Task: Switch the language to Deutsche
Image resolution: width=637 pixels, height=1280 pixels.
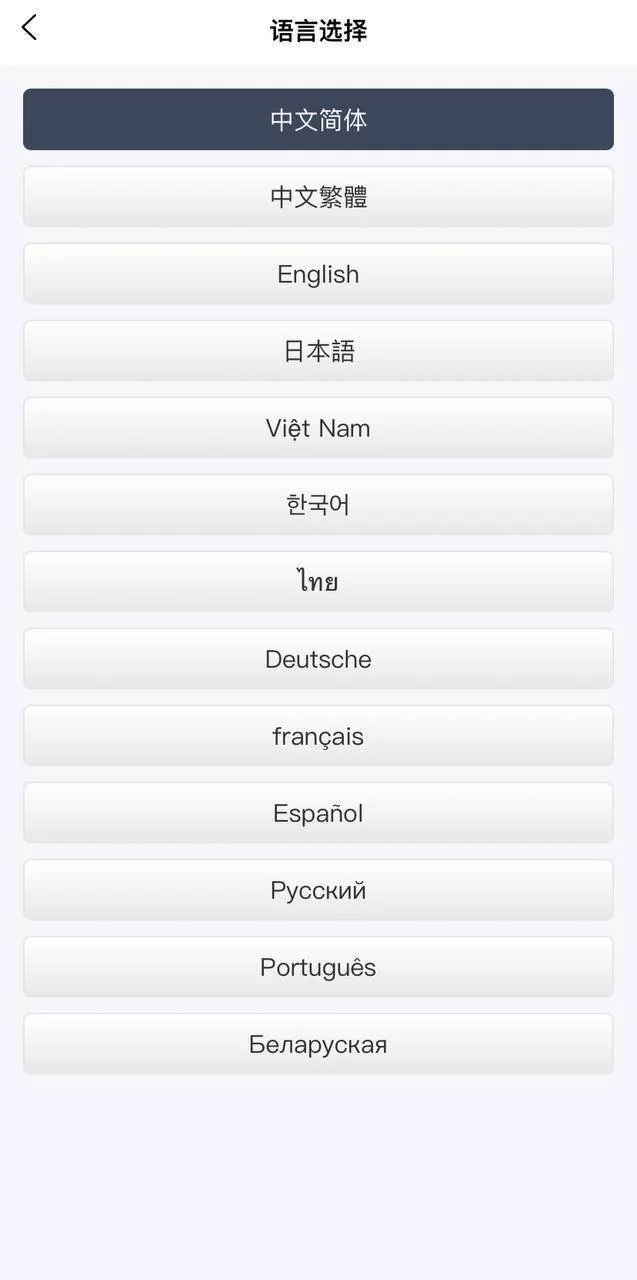Action: (x=318, y=659)
